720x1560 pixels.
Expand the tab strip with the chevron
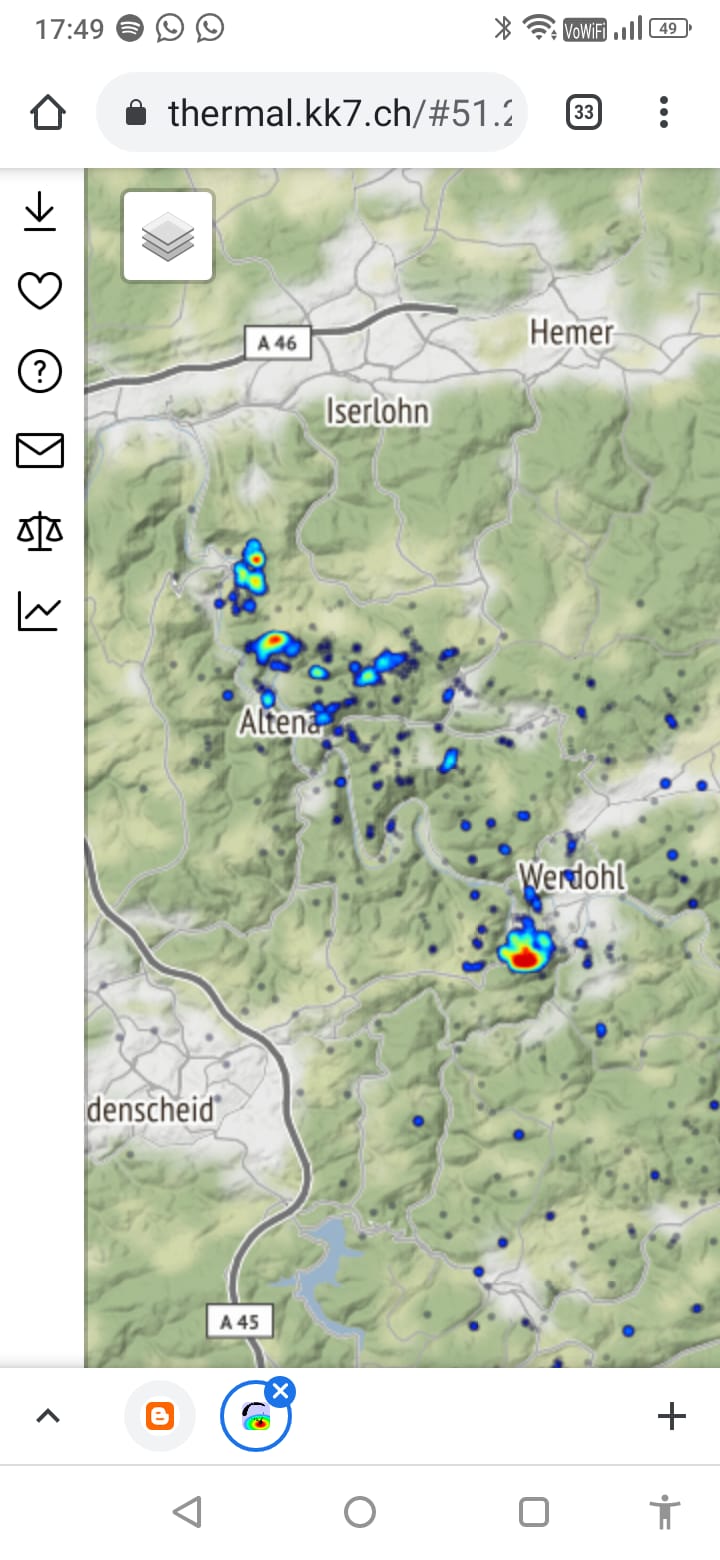pos(48,1416)
